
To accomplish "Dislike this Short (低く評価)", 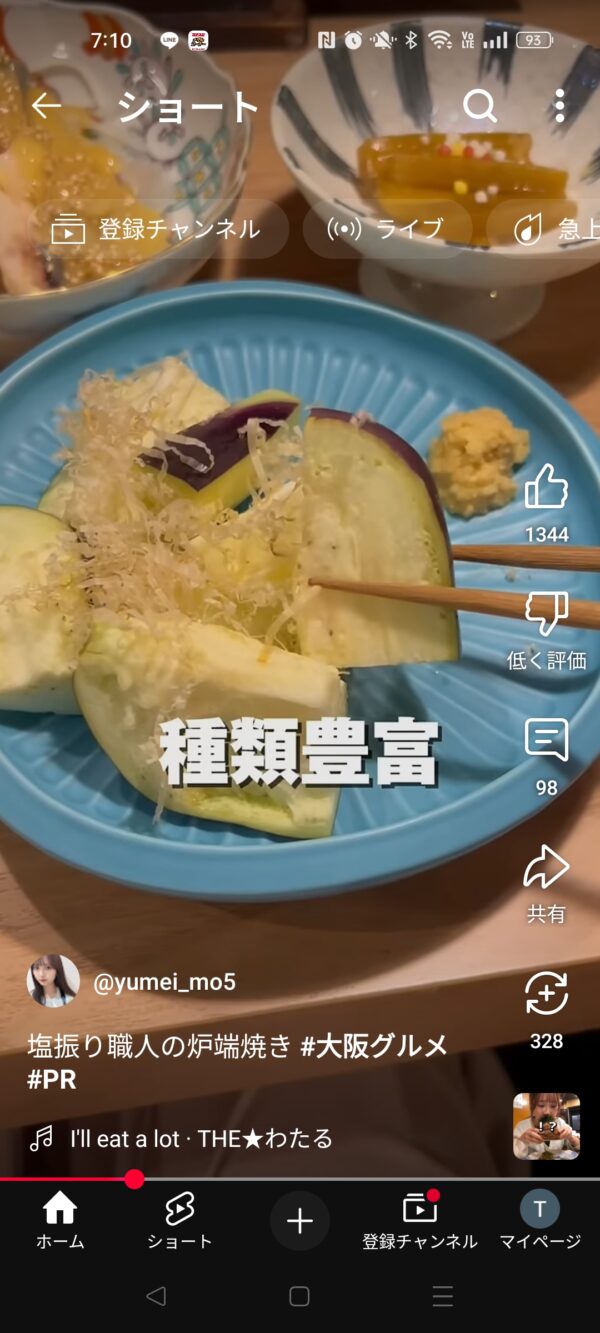I will pyautogui.click(x=546, y=615).
